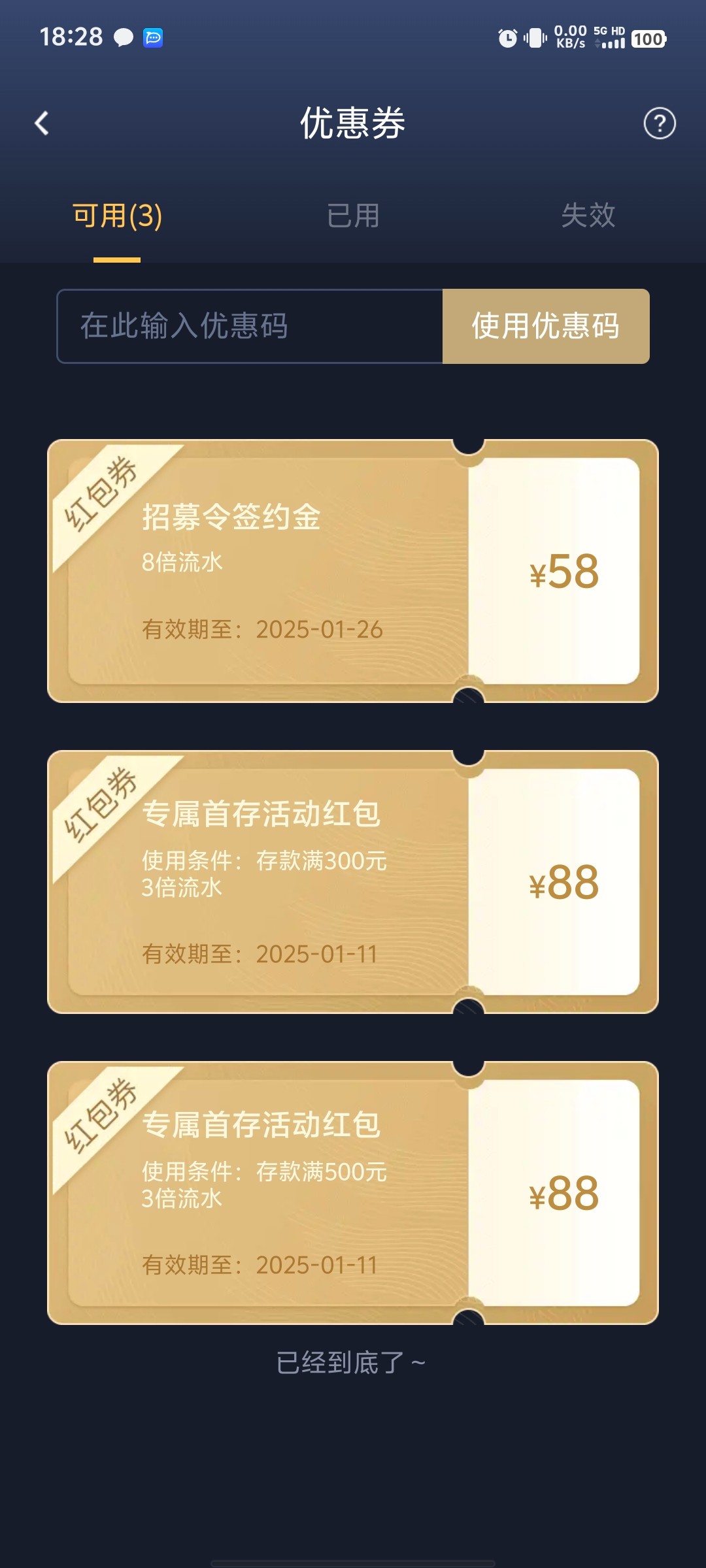This screenshot has height=1568, width=706.
Task: Choose the 存款满500元 首存红包 coupon
Action: coord(353,1193)
